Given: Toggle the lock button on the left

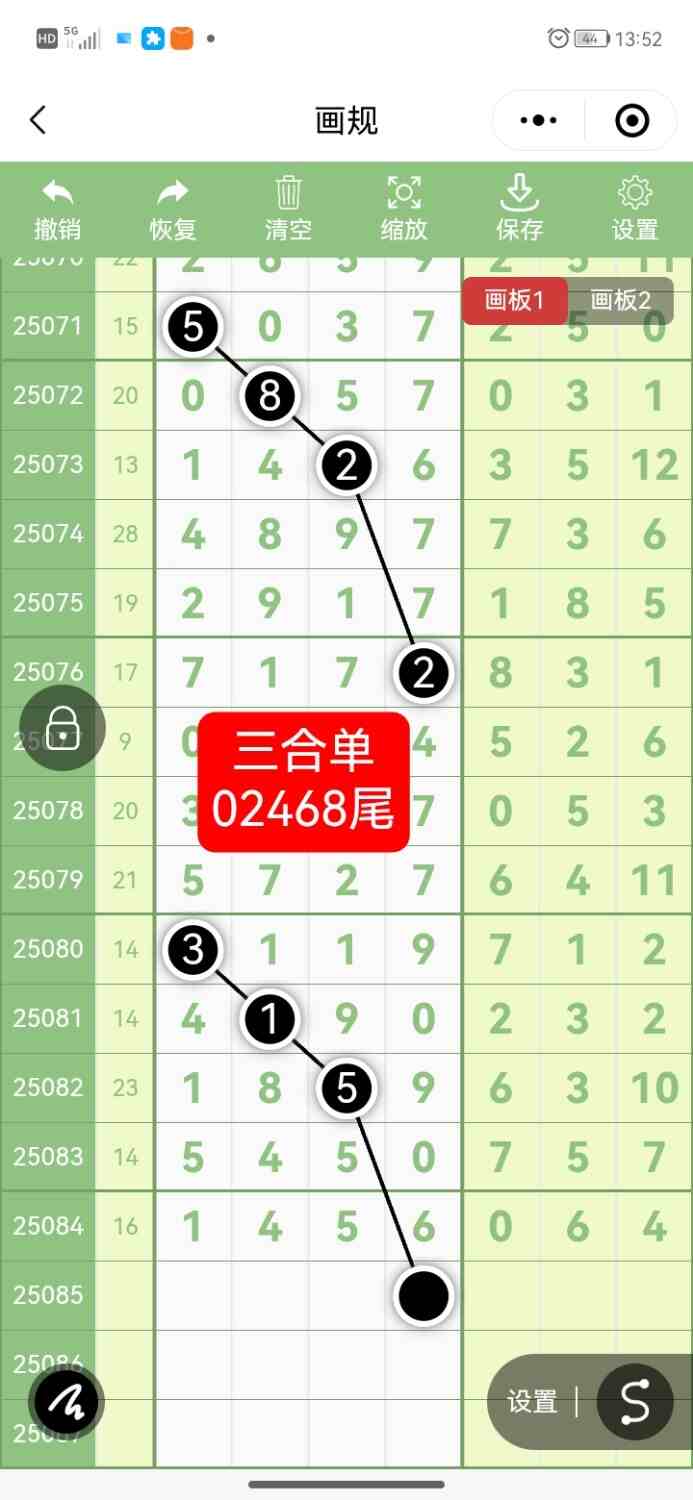Looking at the screenshot, I should coord(63,727).
